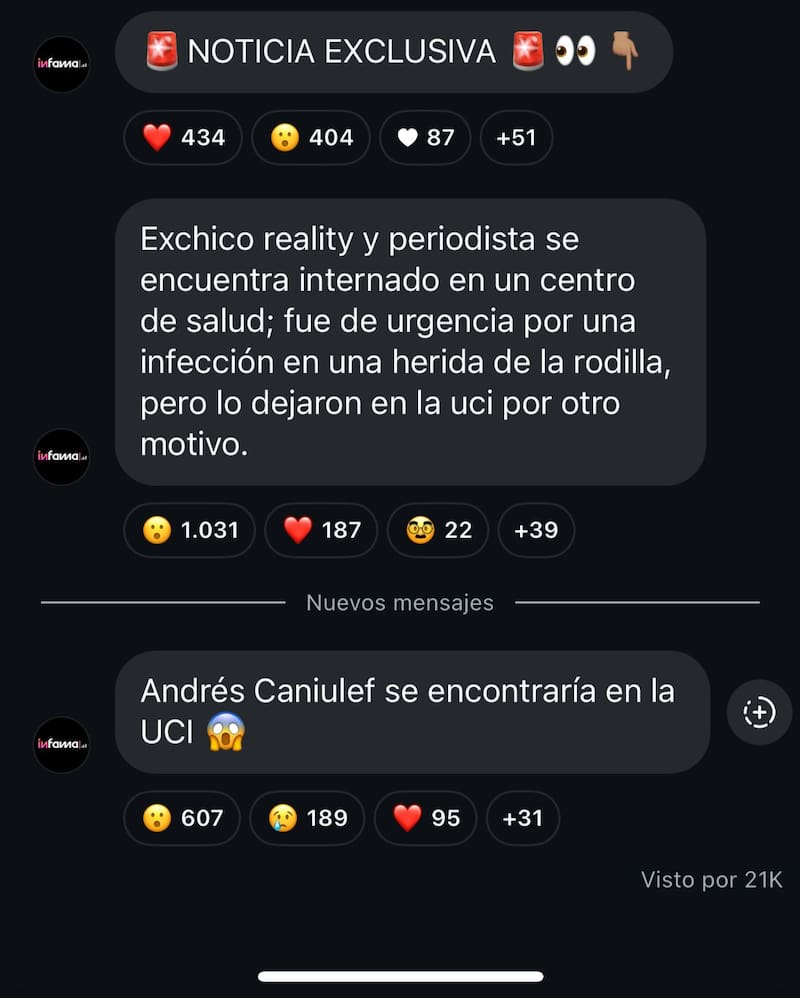Select the NOTICIA EXCLUSIVA message bubble
Viewport: 800px width, 998px height.
point(394,52)
